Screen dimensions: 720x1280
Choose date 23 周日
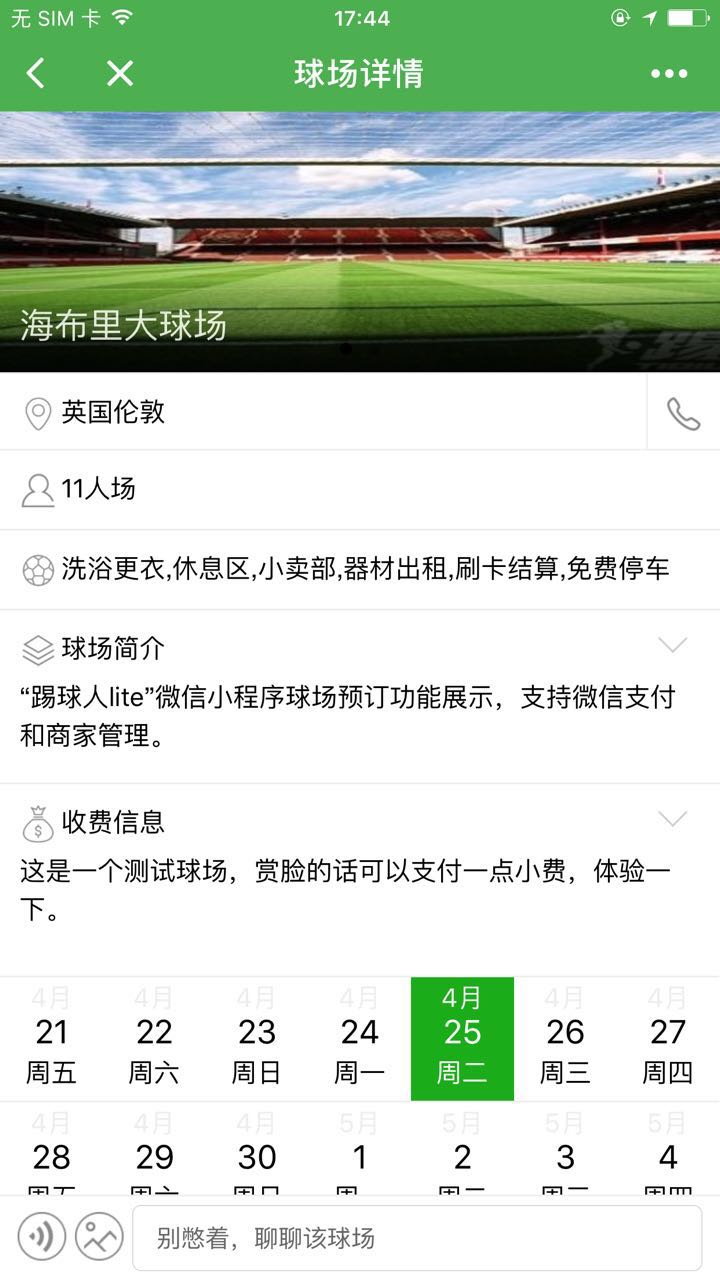(x=257, y=1038)
